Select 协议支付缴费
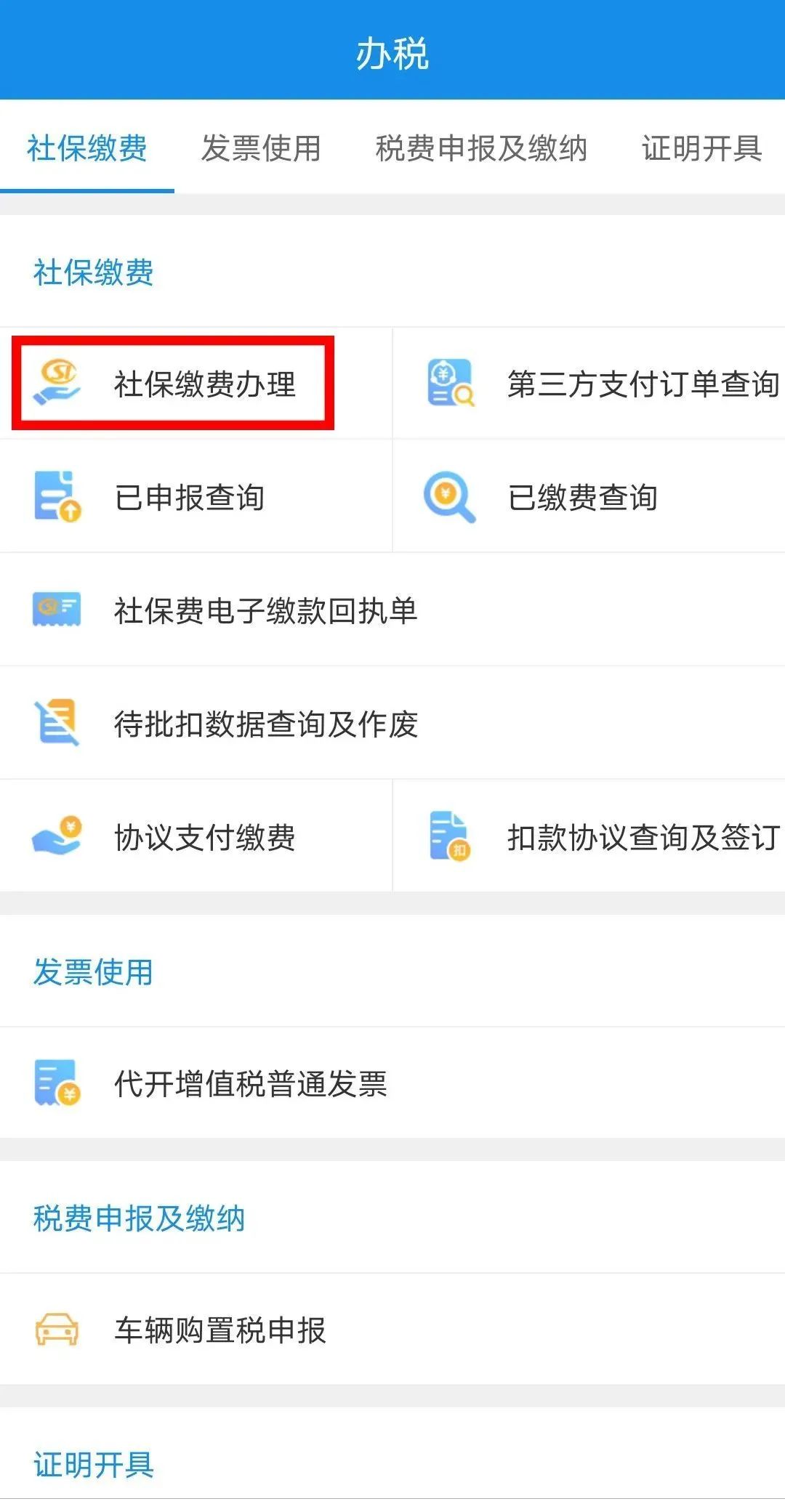 pyautogui.click(x=204, y=837)
